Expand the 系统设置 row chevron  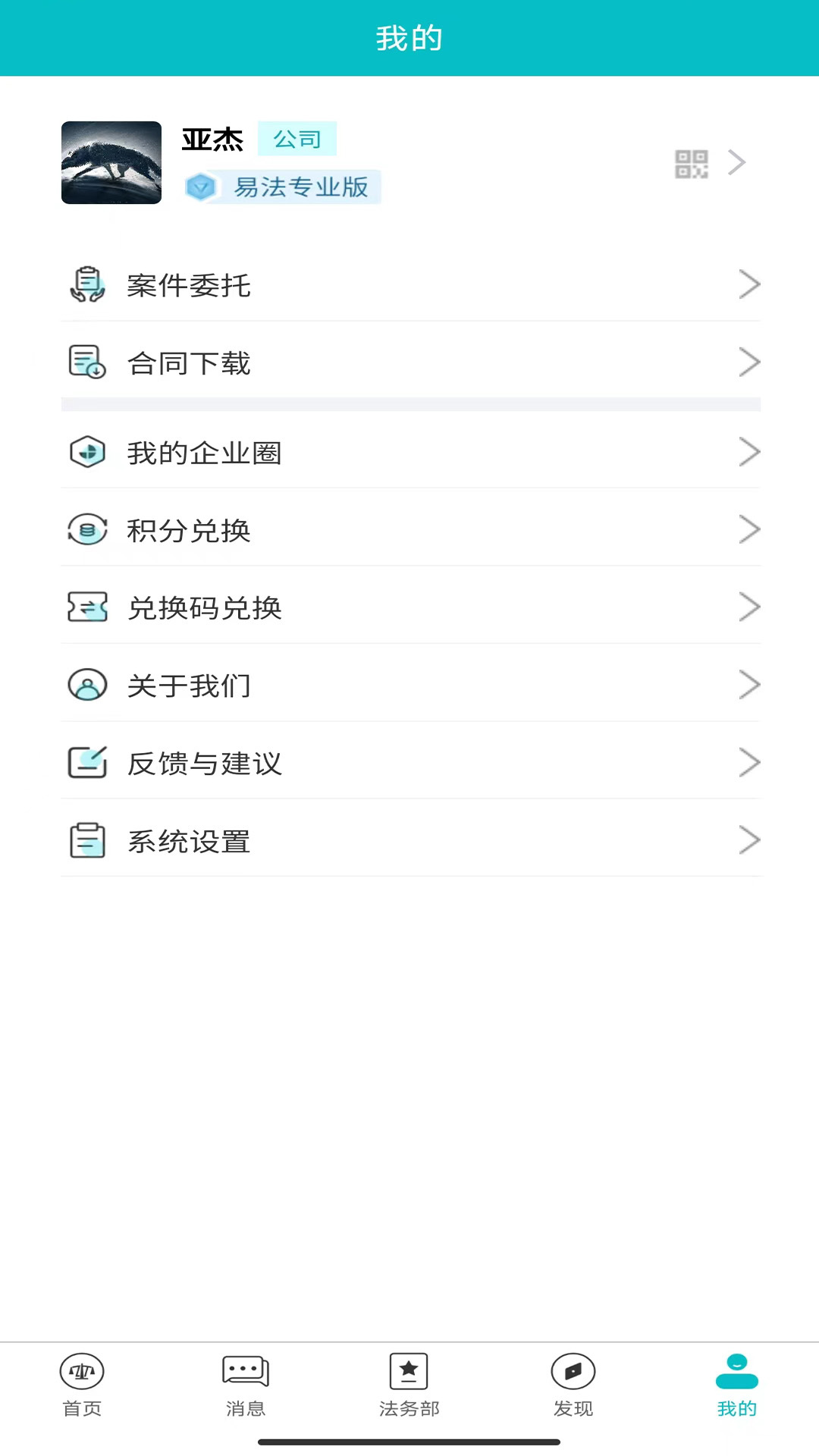749,839
